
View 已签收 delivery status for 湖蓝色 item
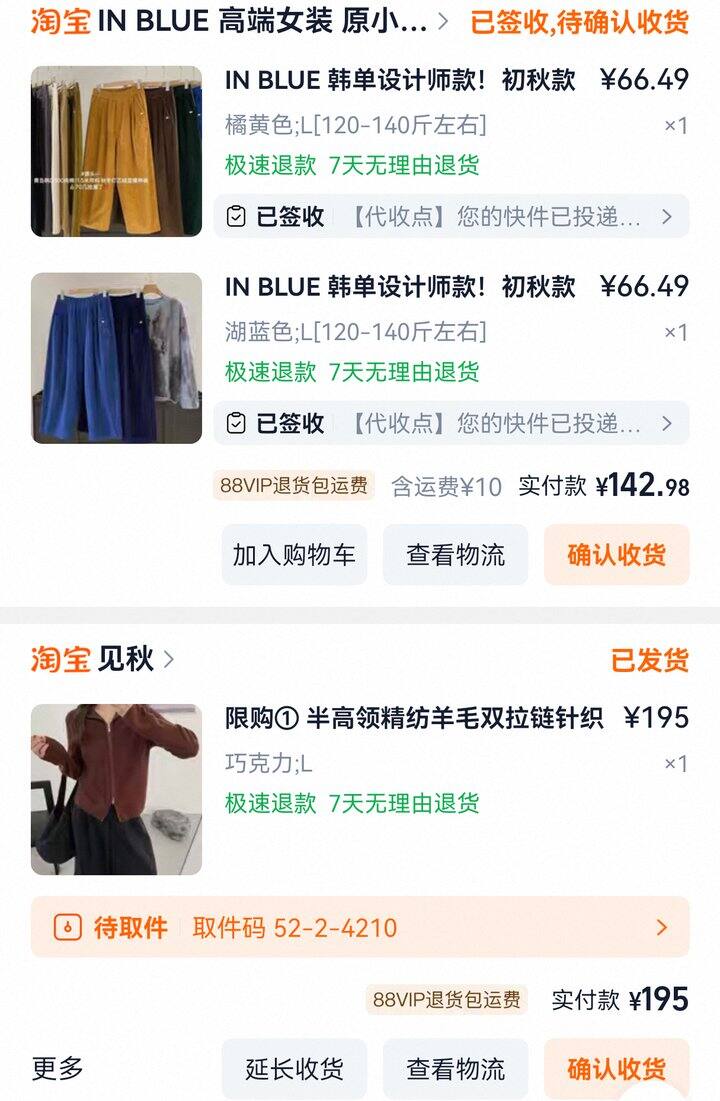tap(451, 423)
